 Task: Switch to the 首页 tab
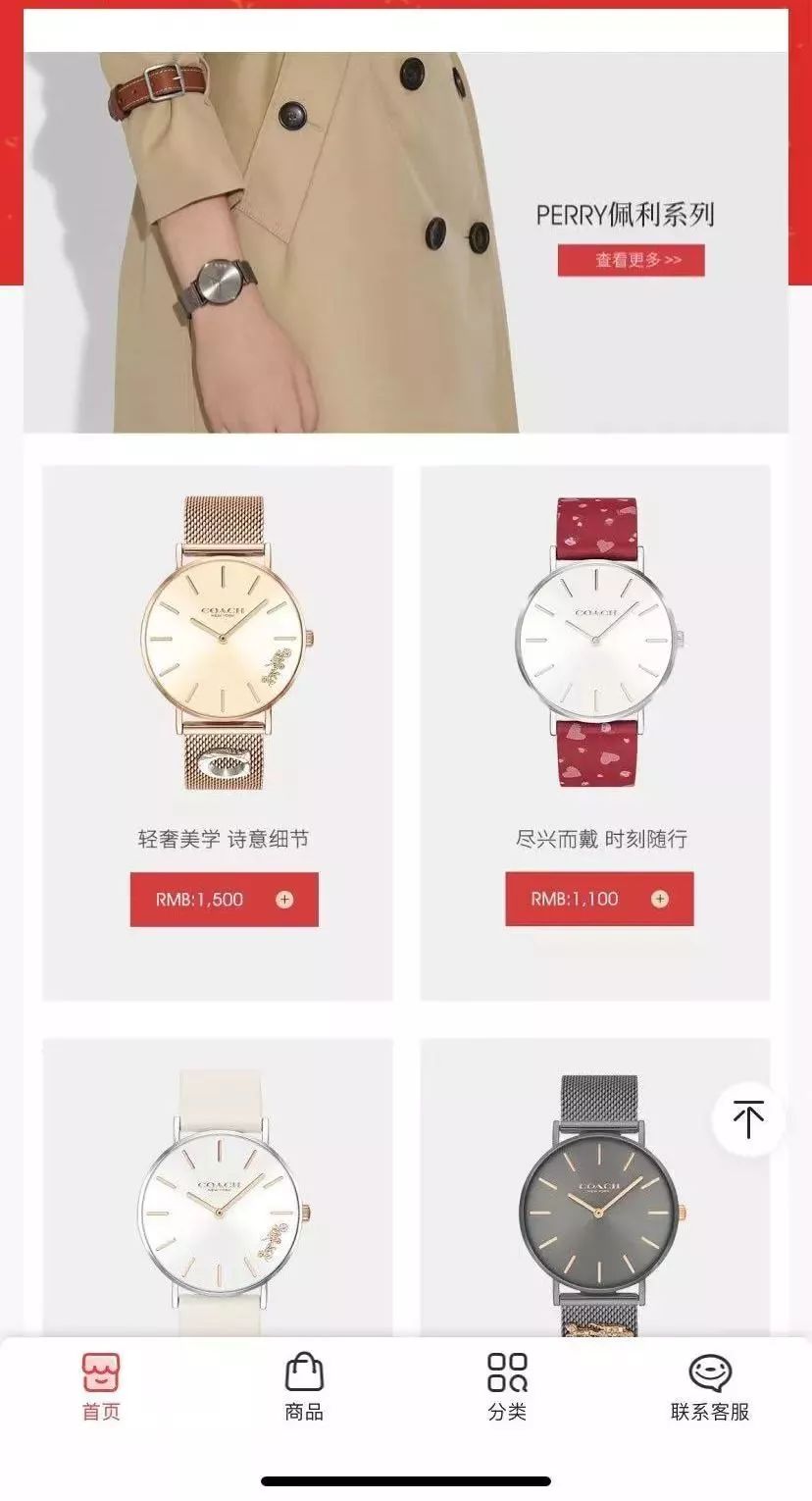(x=101, y=1387)
